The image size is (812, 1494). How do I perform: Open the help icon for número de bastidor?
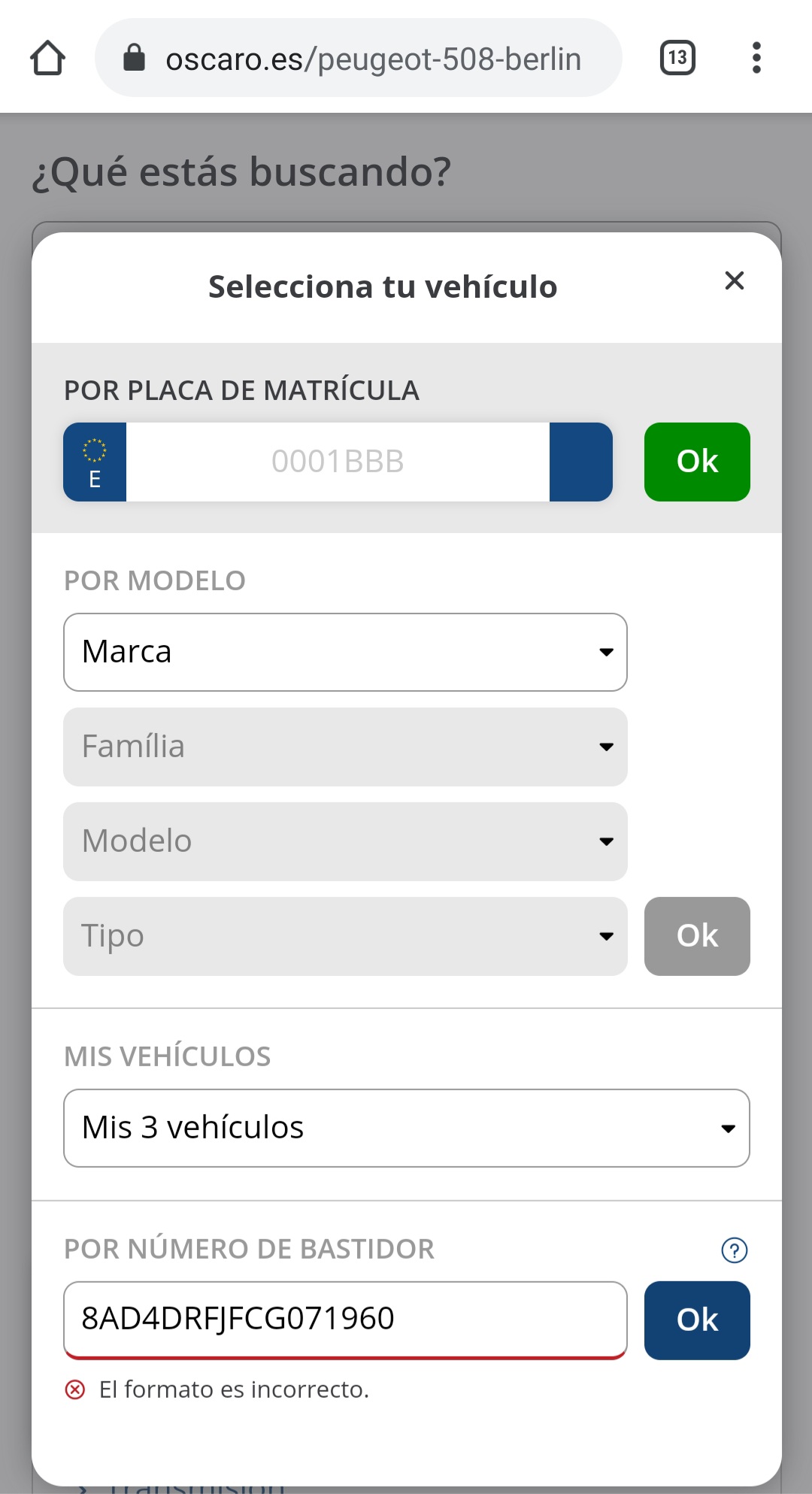click(734, 1250)
